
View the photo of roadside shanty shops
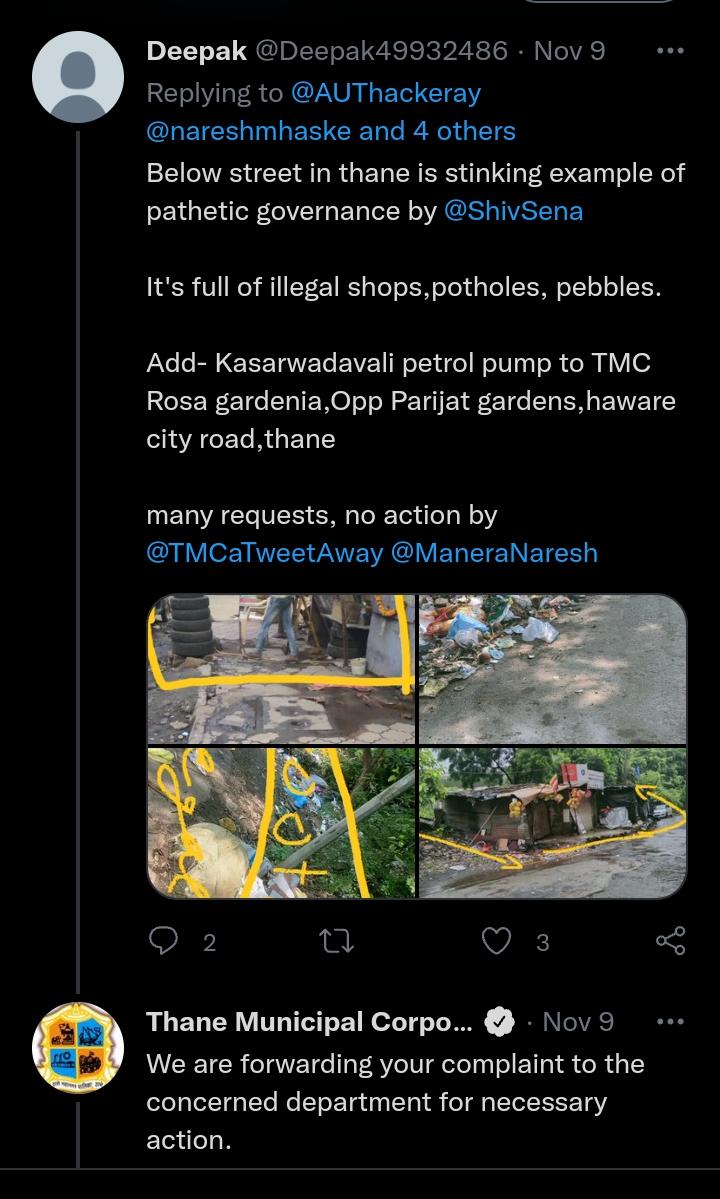point(553,823)
